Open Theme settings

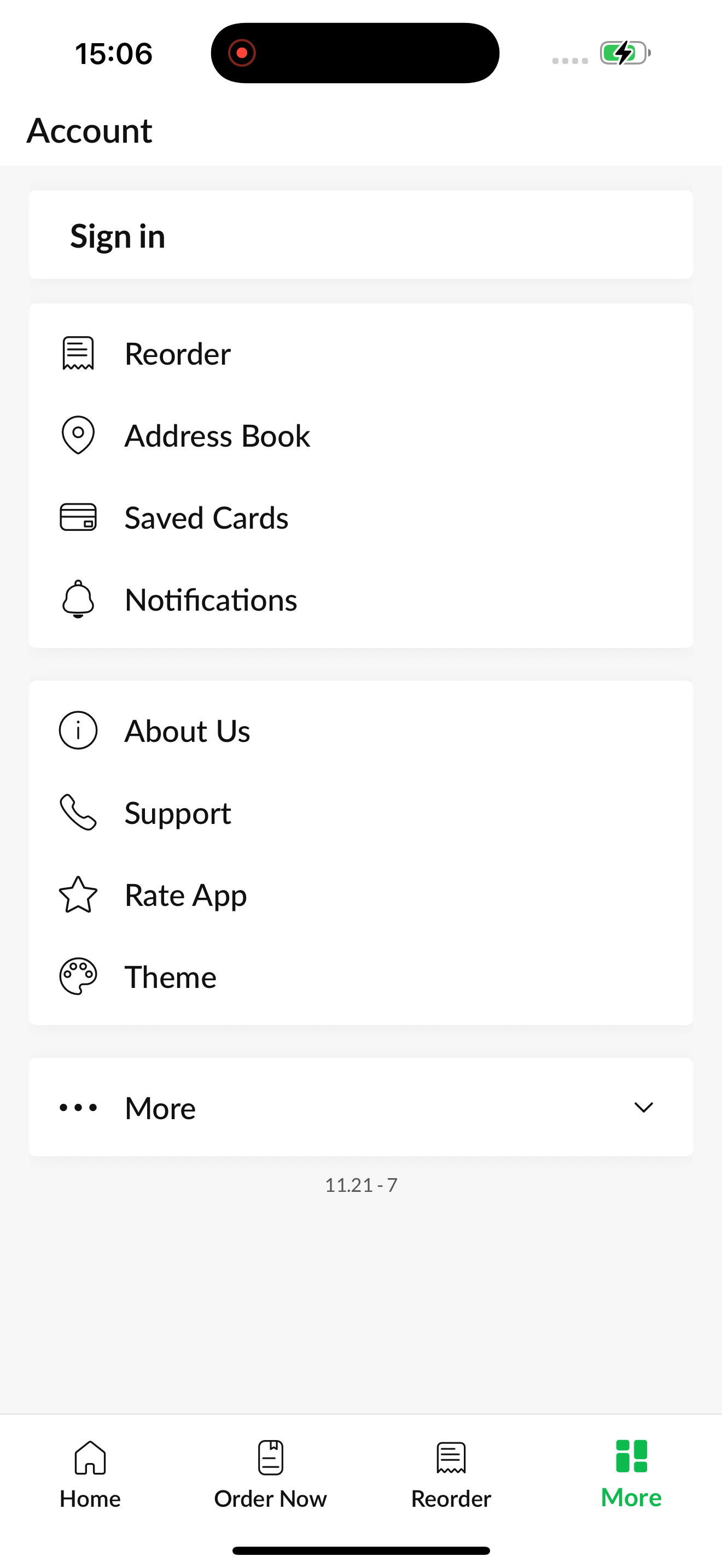[360, 977]
